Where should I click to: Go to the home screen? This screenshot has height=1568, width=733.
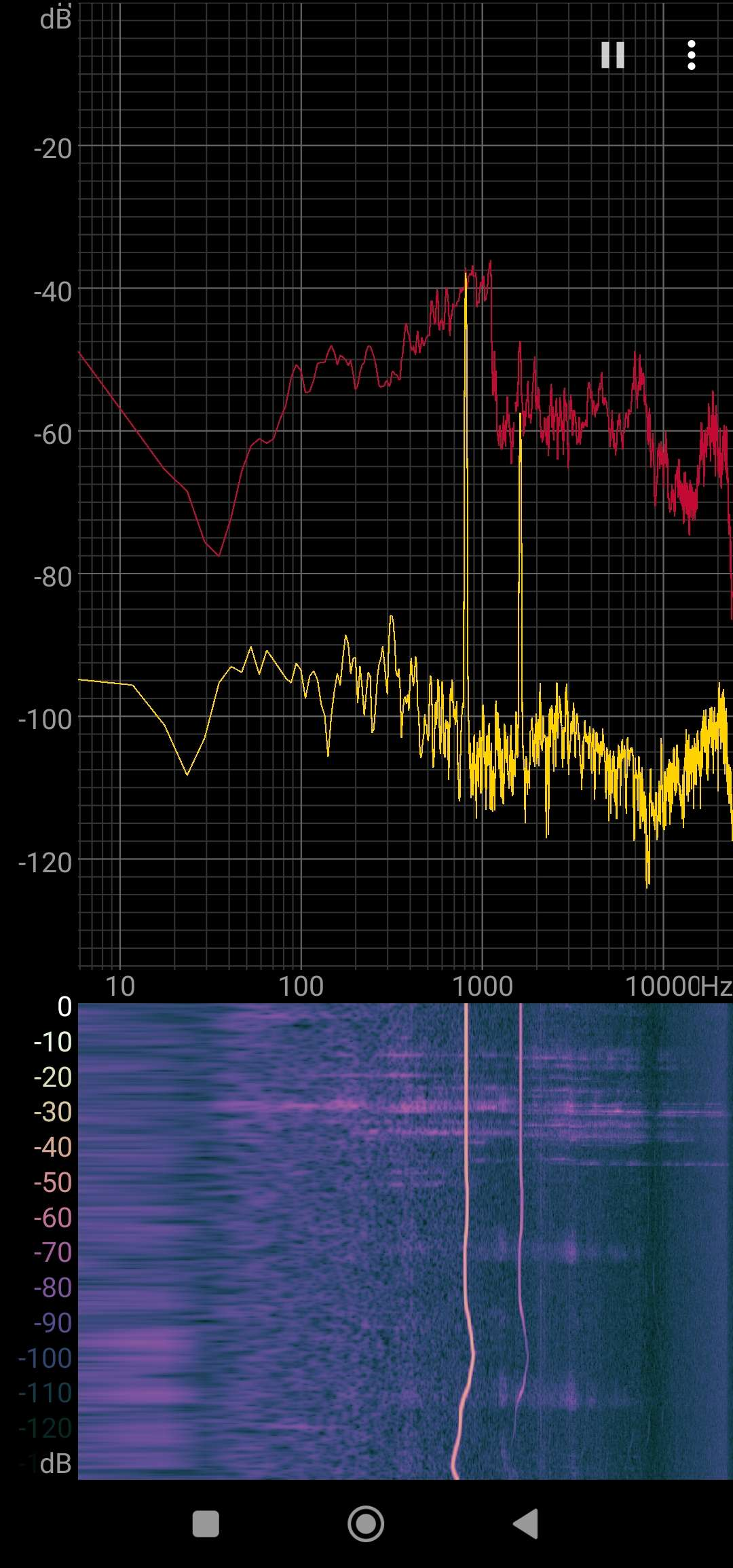366,1523
